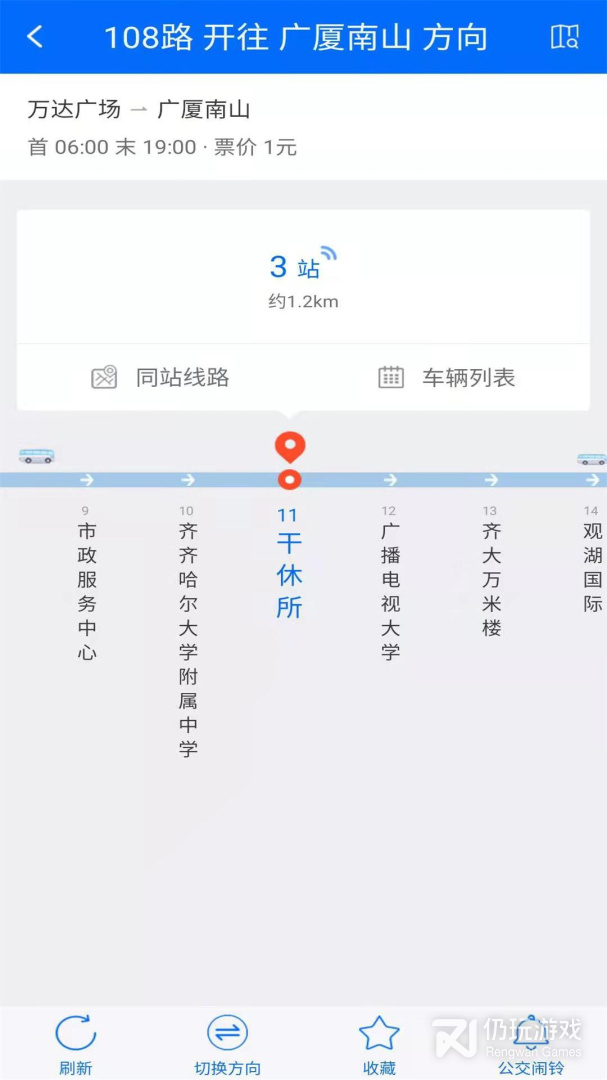Open the route map view icon
Screen dimensions: 607x1080
[564, 37]
